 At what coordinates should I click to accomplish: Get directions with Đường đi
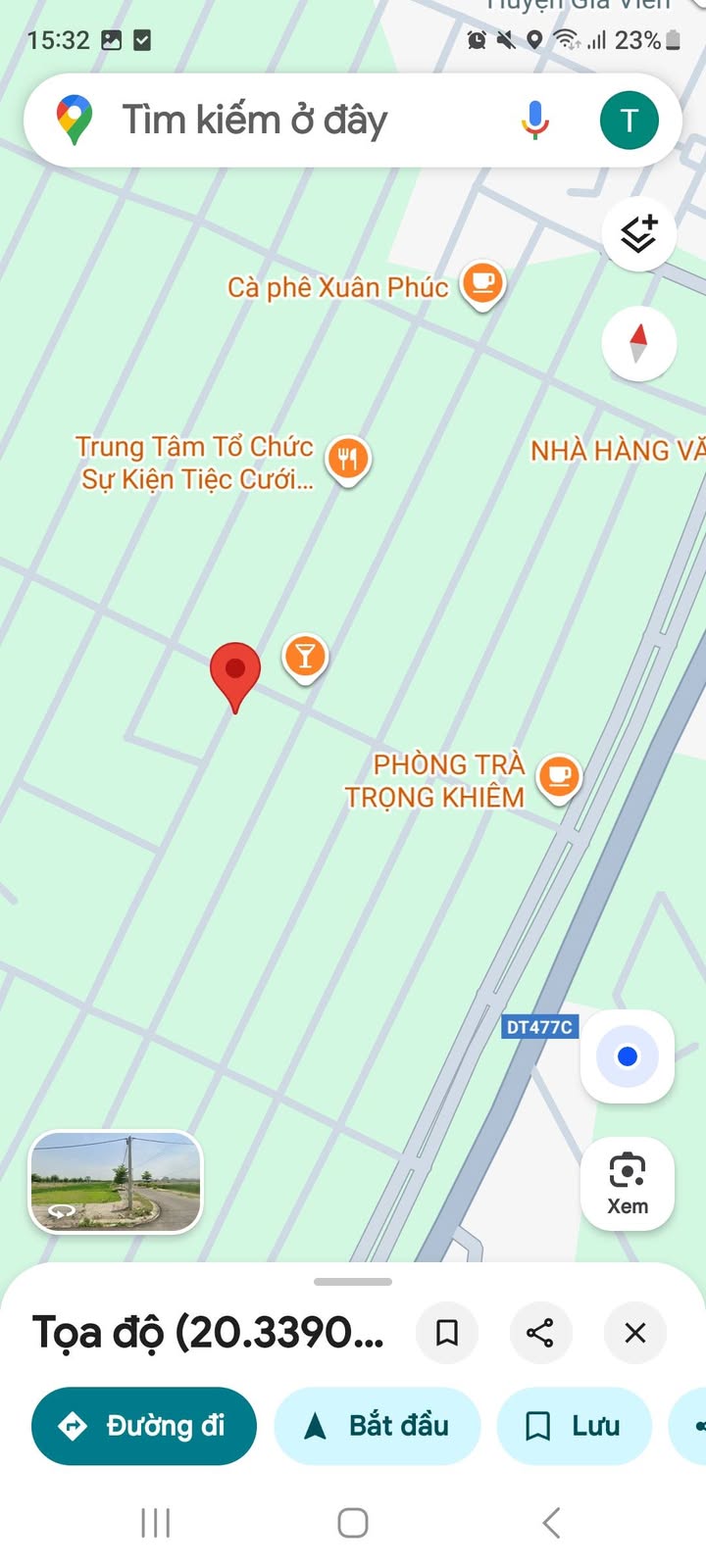coord(144,1426)
